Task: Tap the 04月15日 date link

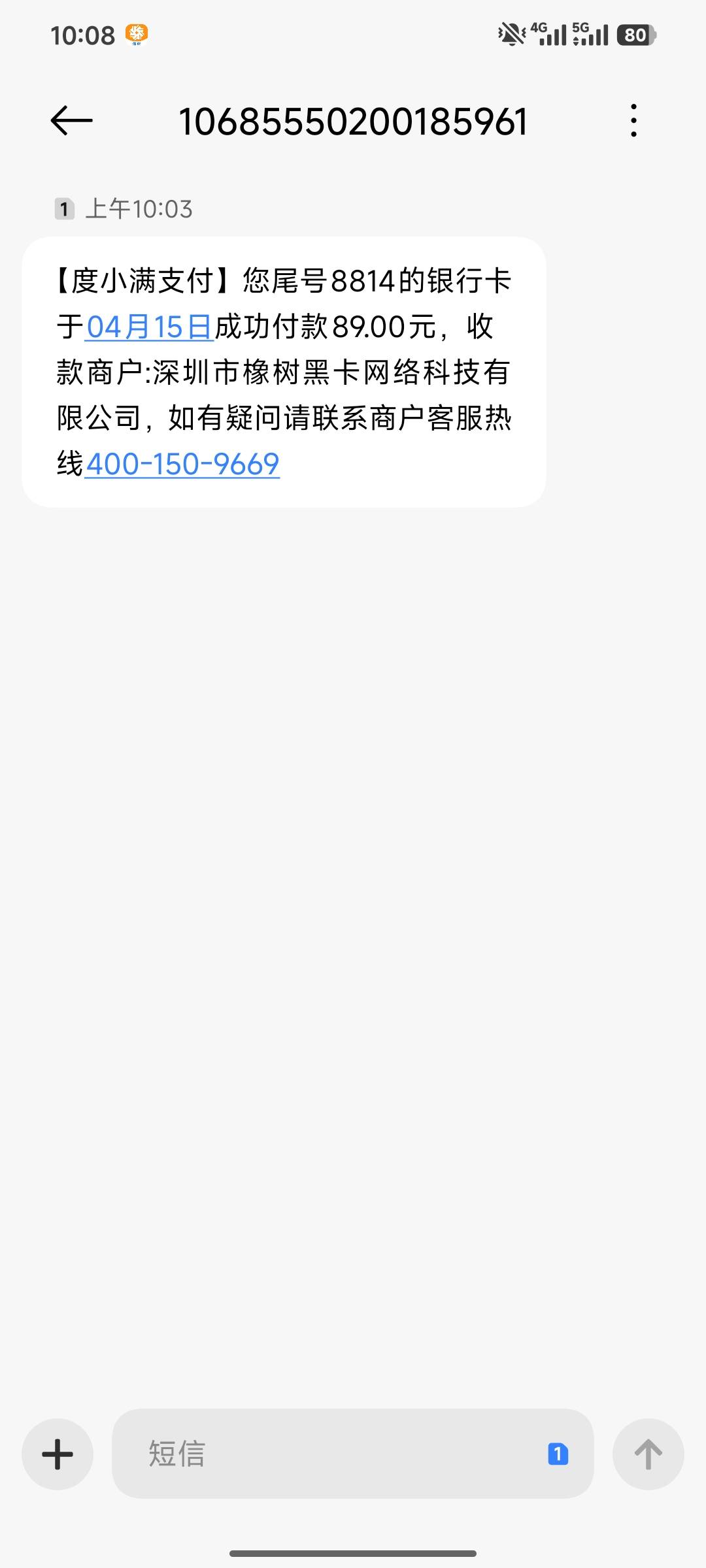Action: (149, 327)
